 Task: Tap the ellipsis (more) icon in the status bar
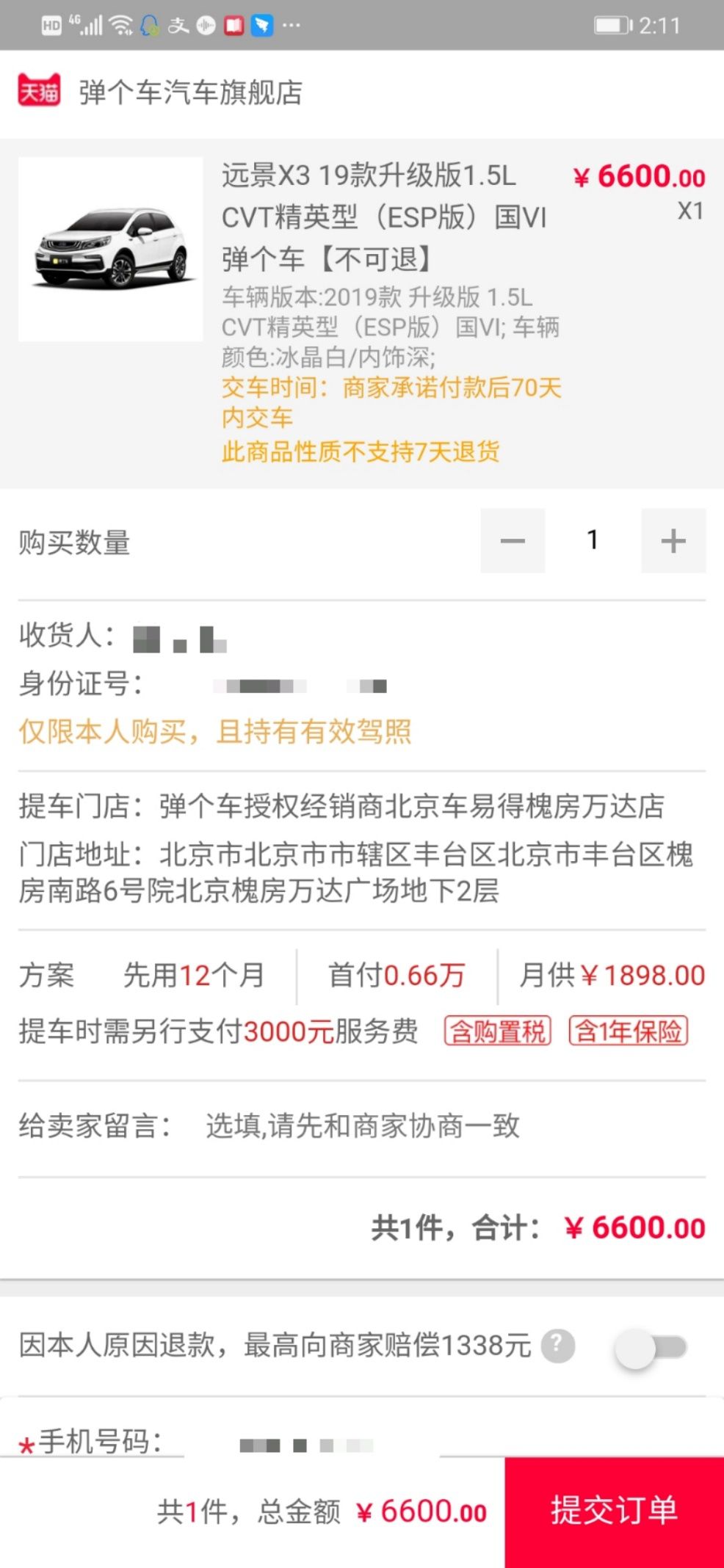tap(291, 24)
